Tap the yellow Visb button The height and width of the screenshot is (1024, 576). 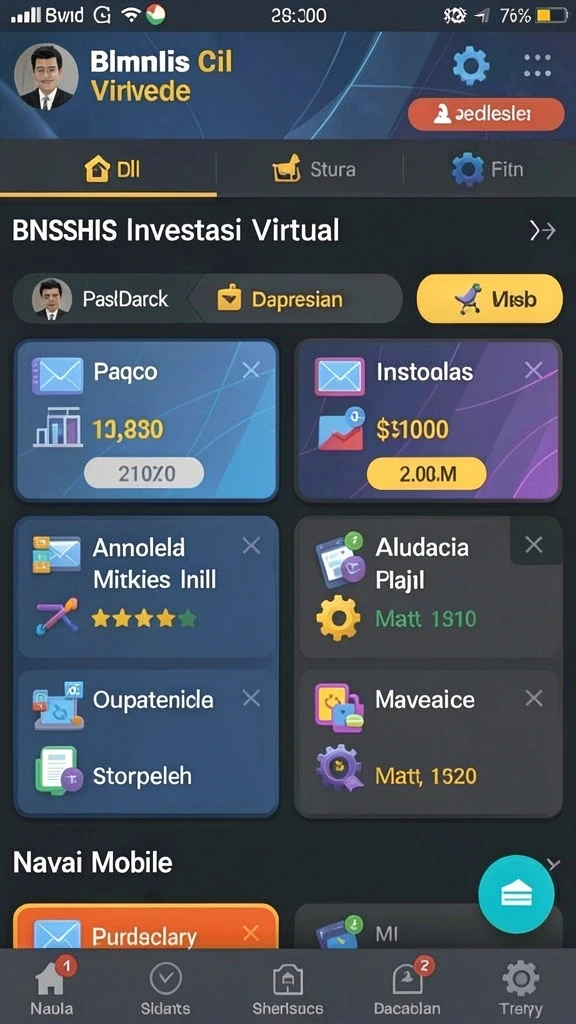(489, 299)
